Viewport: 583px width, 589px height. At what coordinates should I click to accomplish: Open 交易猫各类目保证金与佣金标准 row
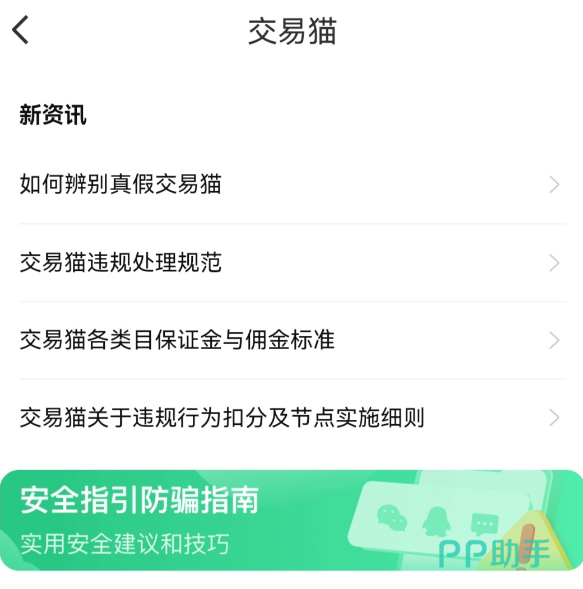[292, 340]
